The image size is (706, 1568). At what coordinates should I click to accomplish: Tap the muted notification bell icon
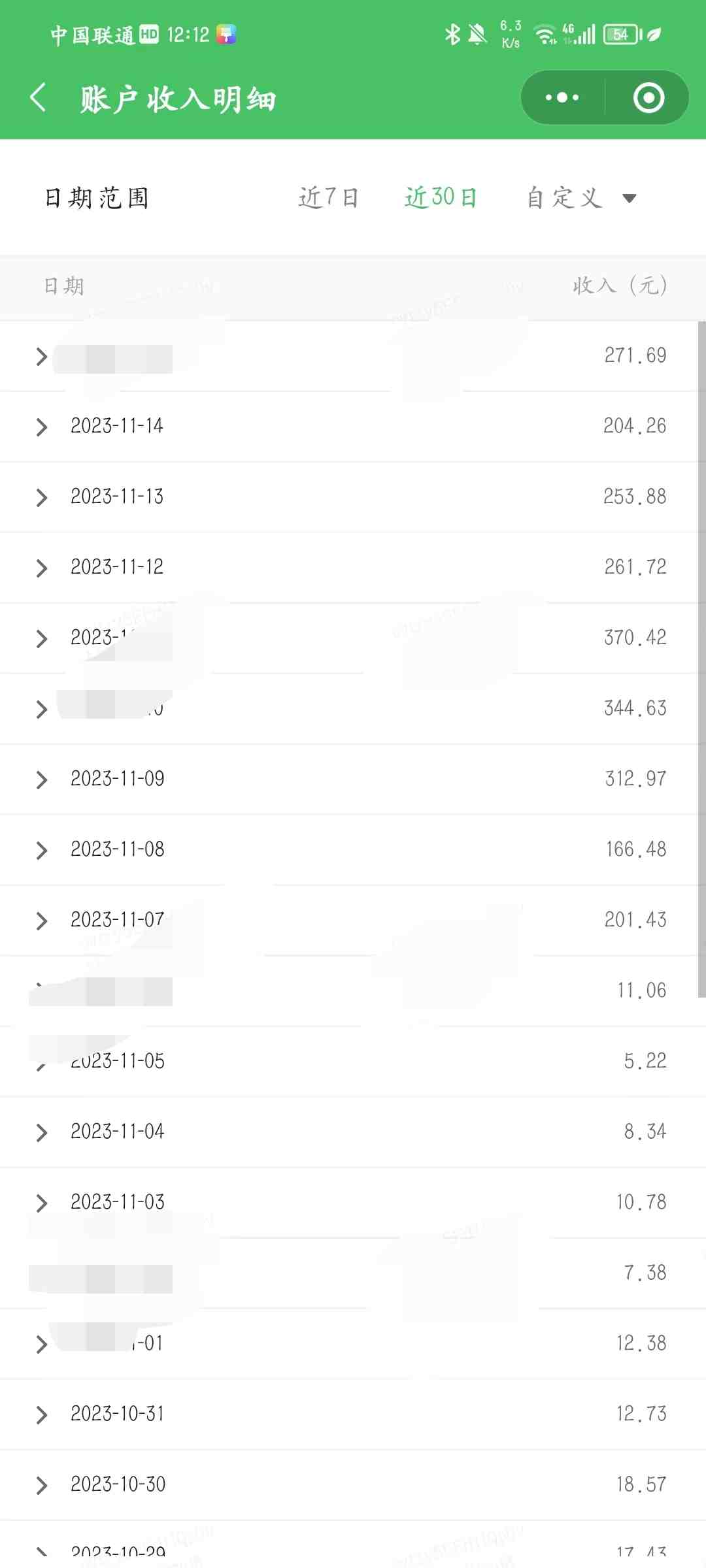[x=477, y=34]
